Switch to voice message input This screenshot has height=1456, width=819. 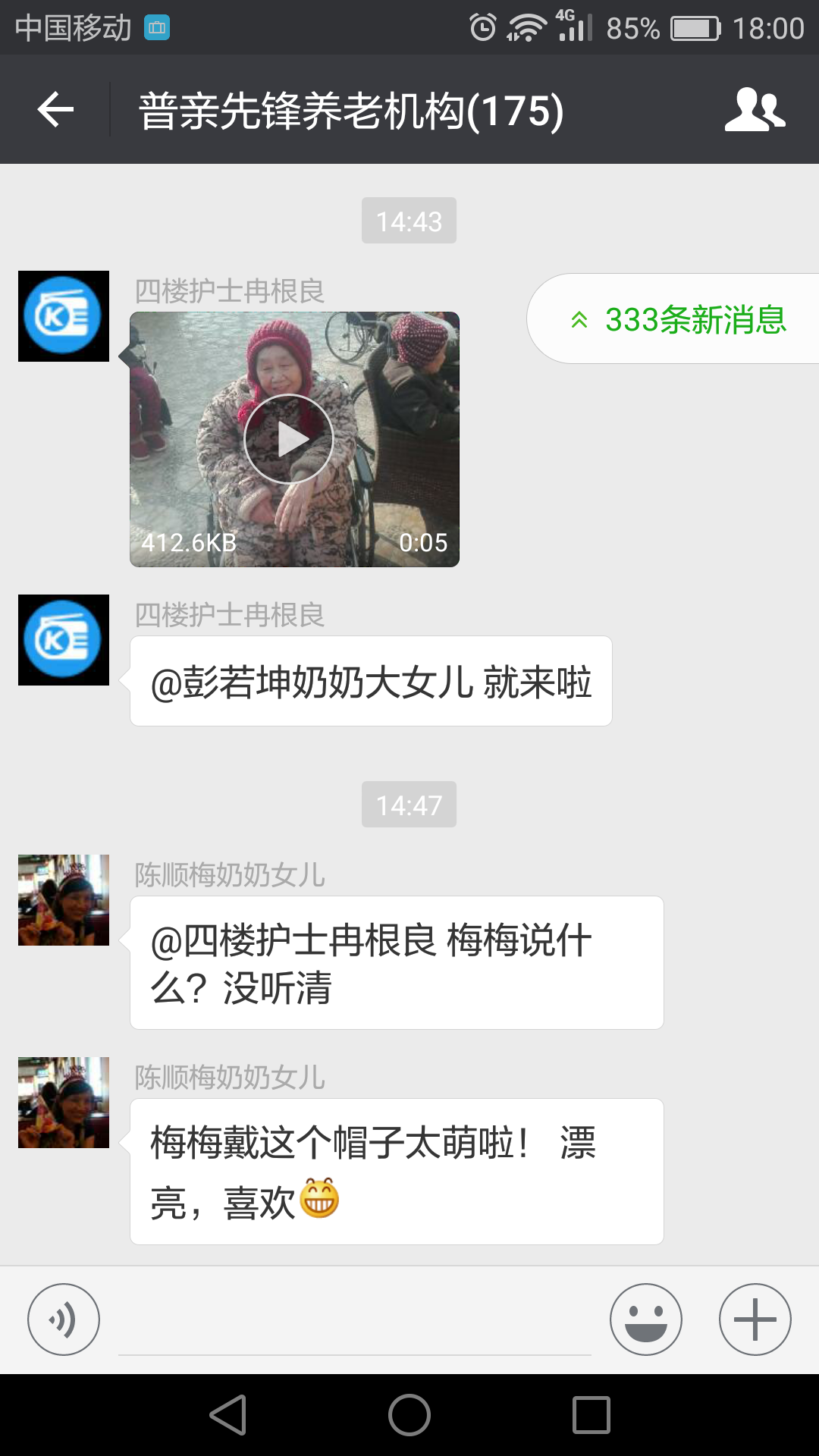coord(64,1319)
